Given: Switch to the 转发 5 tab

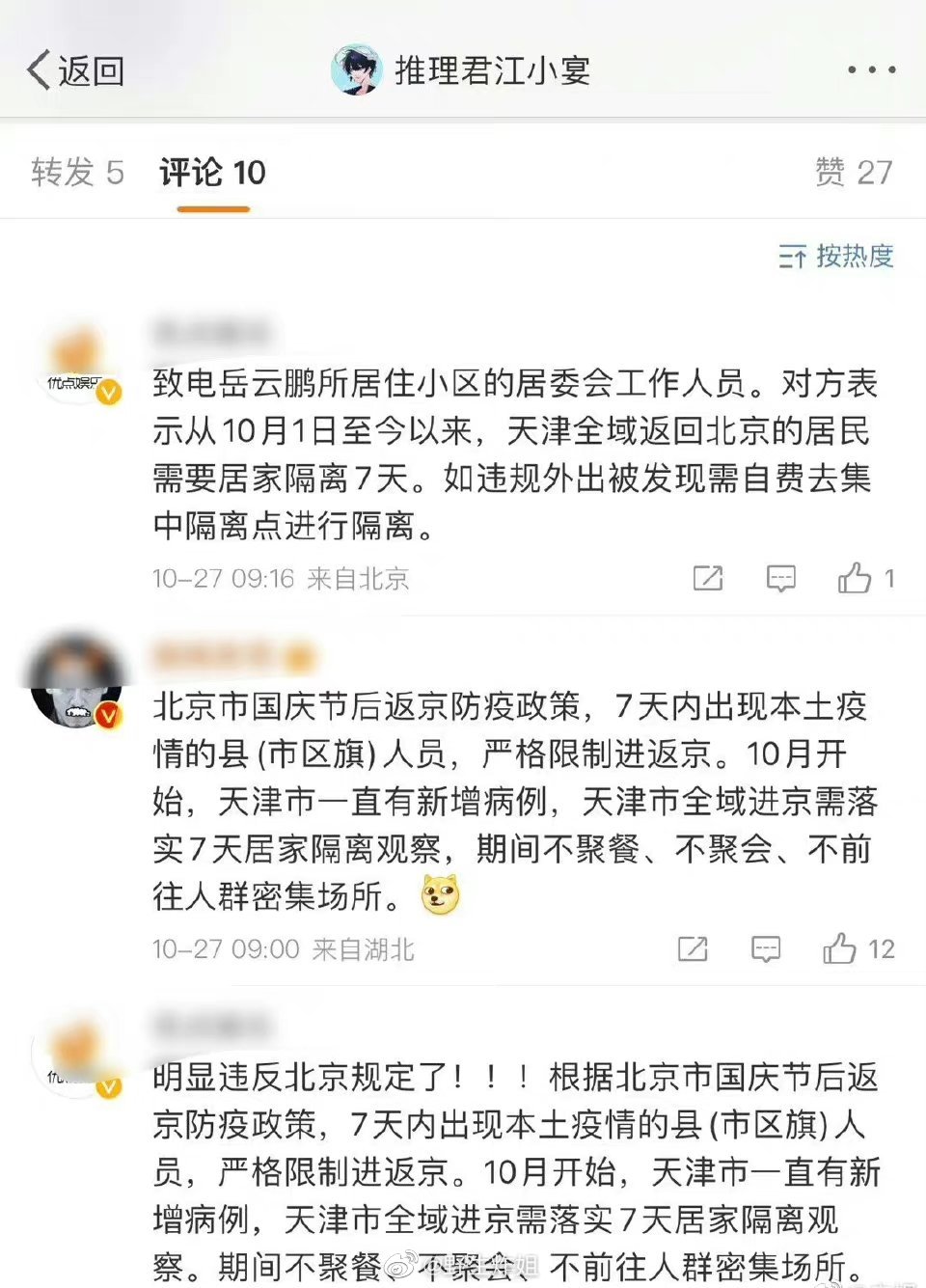Looking at the screenshot, I should pos(77,173).
